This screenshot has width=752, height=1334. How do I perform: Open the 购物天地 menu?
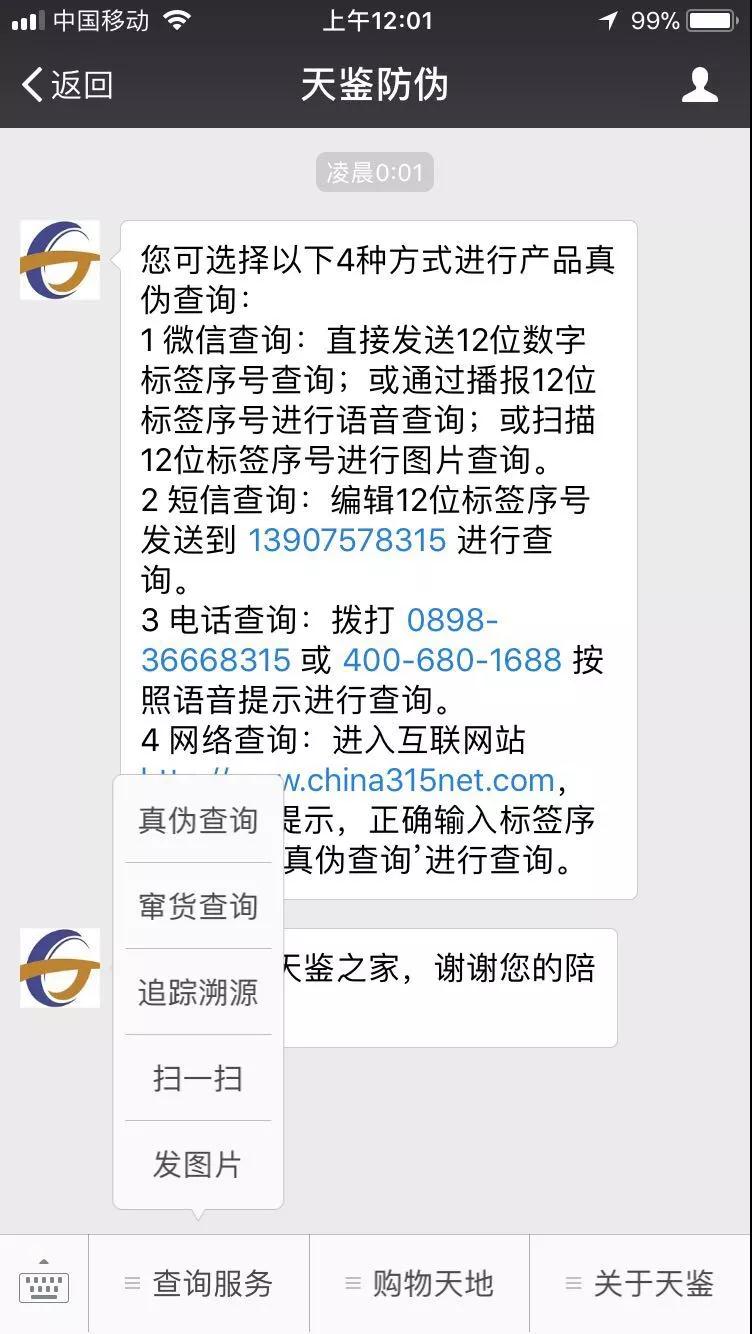point(420,1284)
